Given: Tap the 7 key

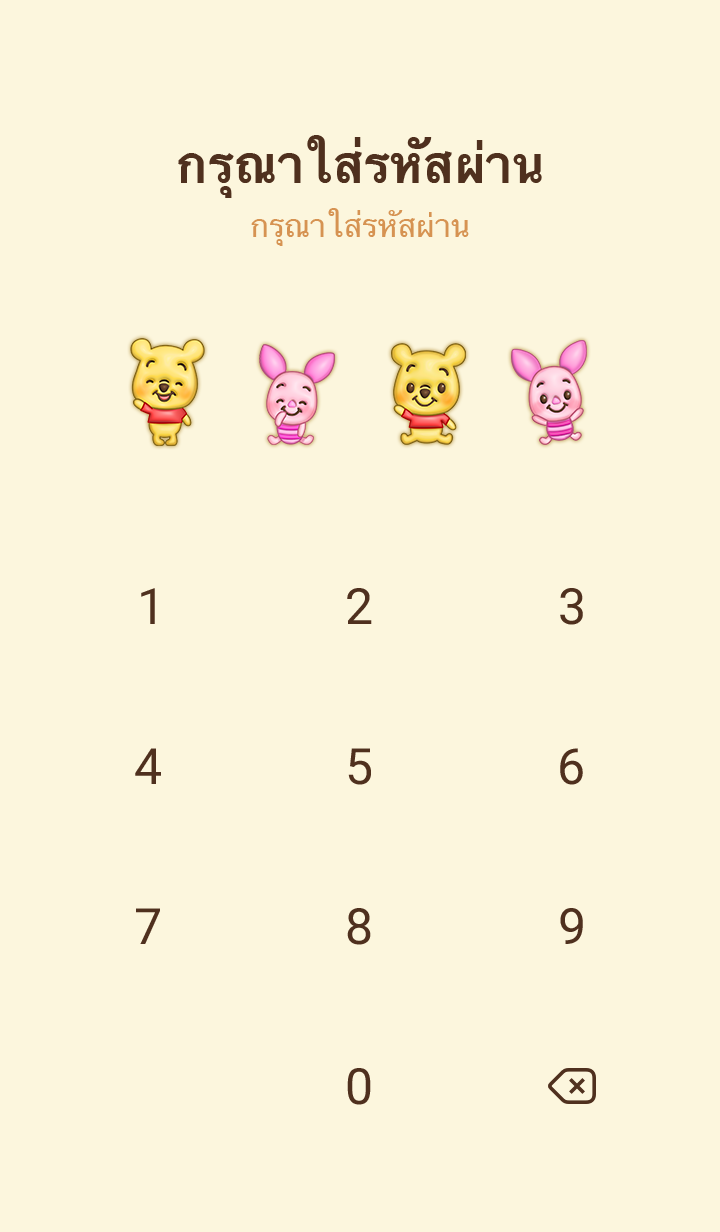Looking at the screenshot, I should [x=148, y=927].
